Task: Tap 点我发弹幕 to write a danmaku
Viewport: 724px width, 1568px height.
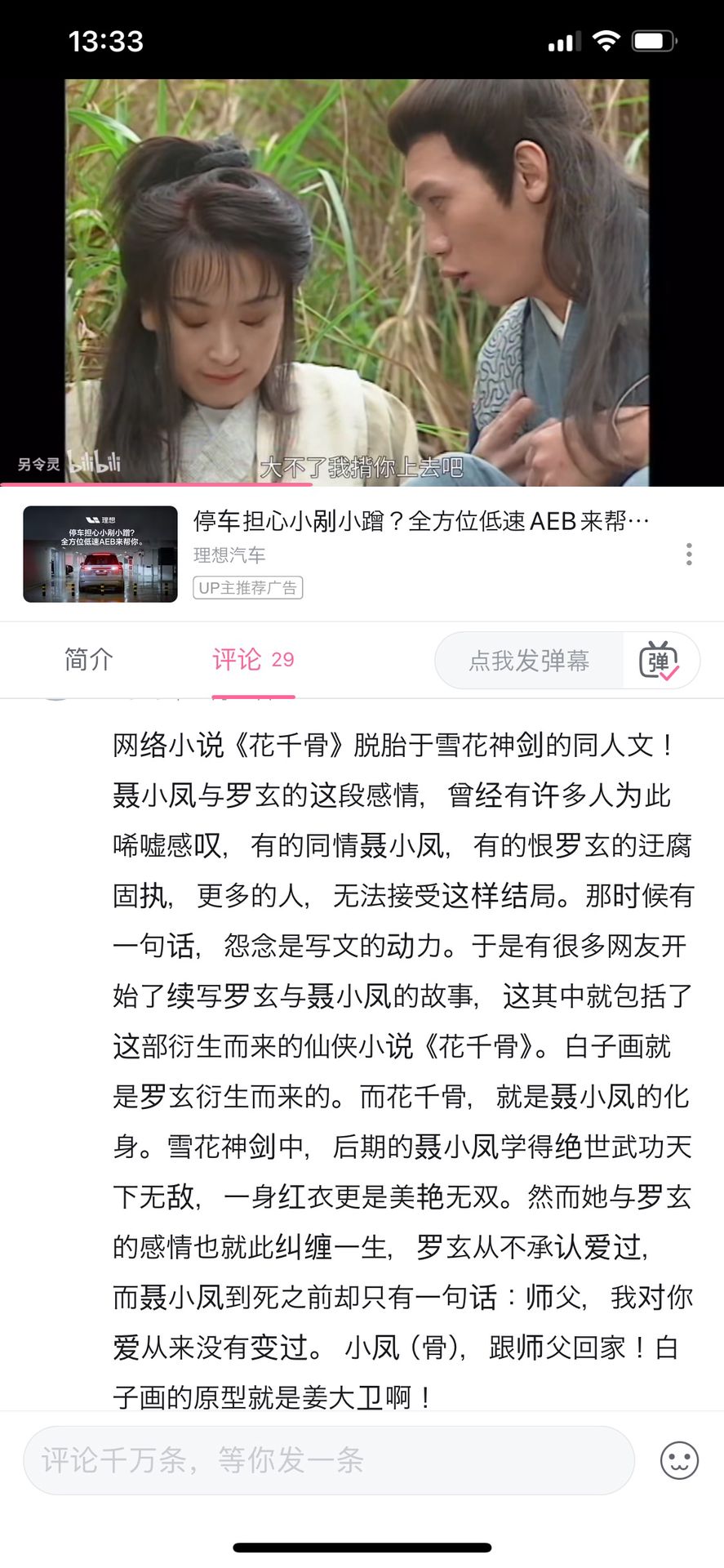Action: pos(529,661)
